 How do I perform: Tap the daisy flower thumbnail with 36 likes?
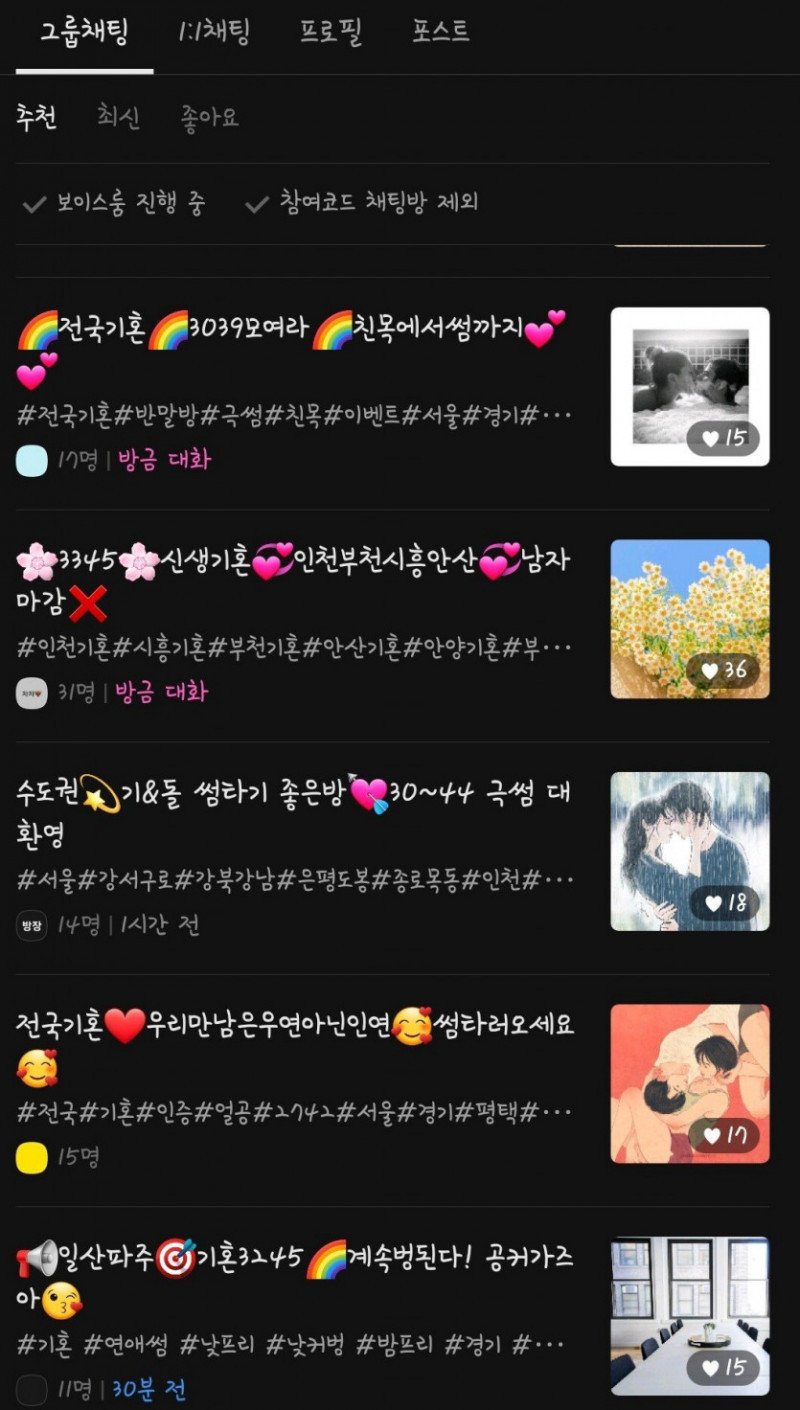tap(690, 618)
